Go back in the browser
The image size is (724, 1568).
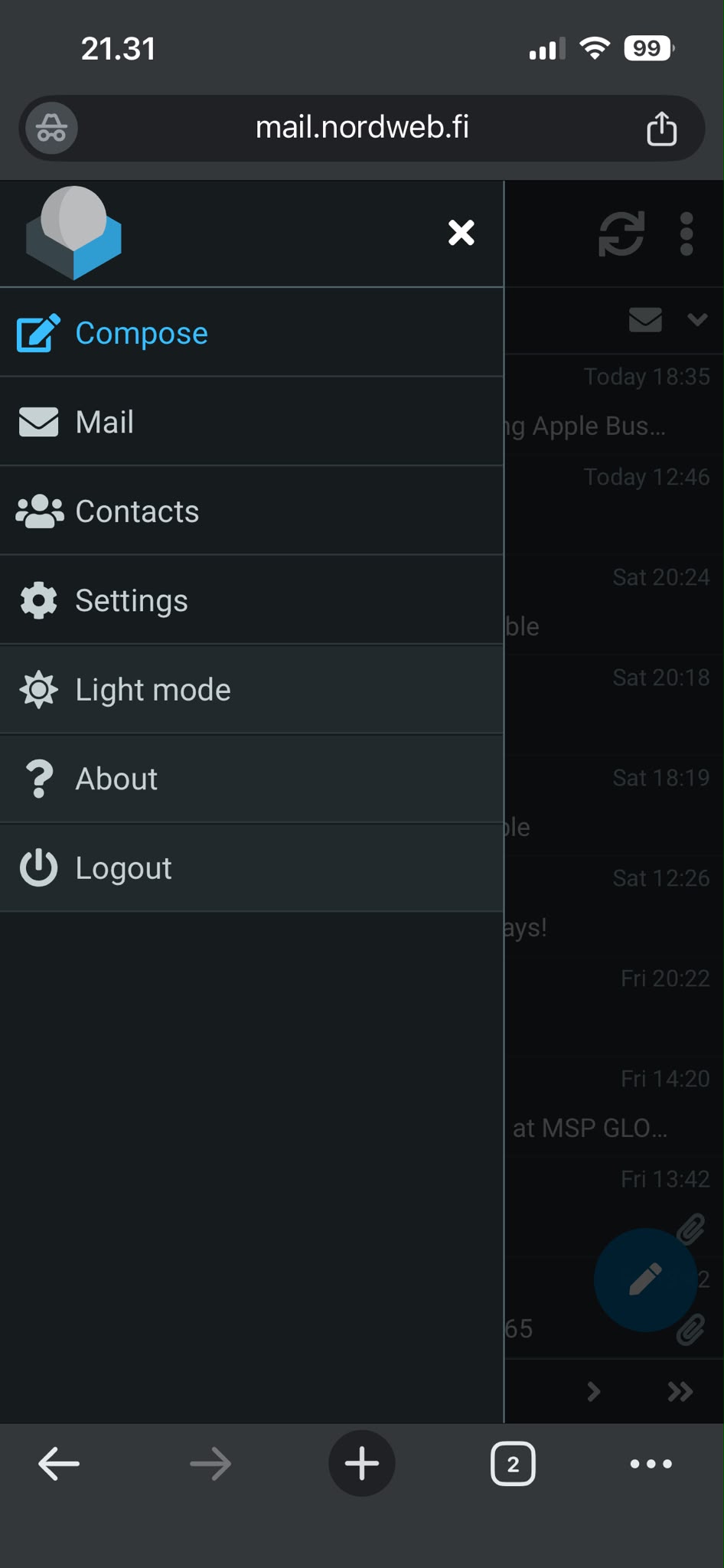[x=59, y=1464]
